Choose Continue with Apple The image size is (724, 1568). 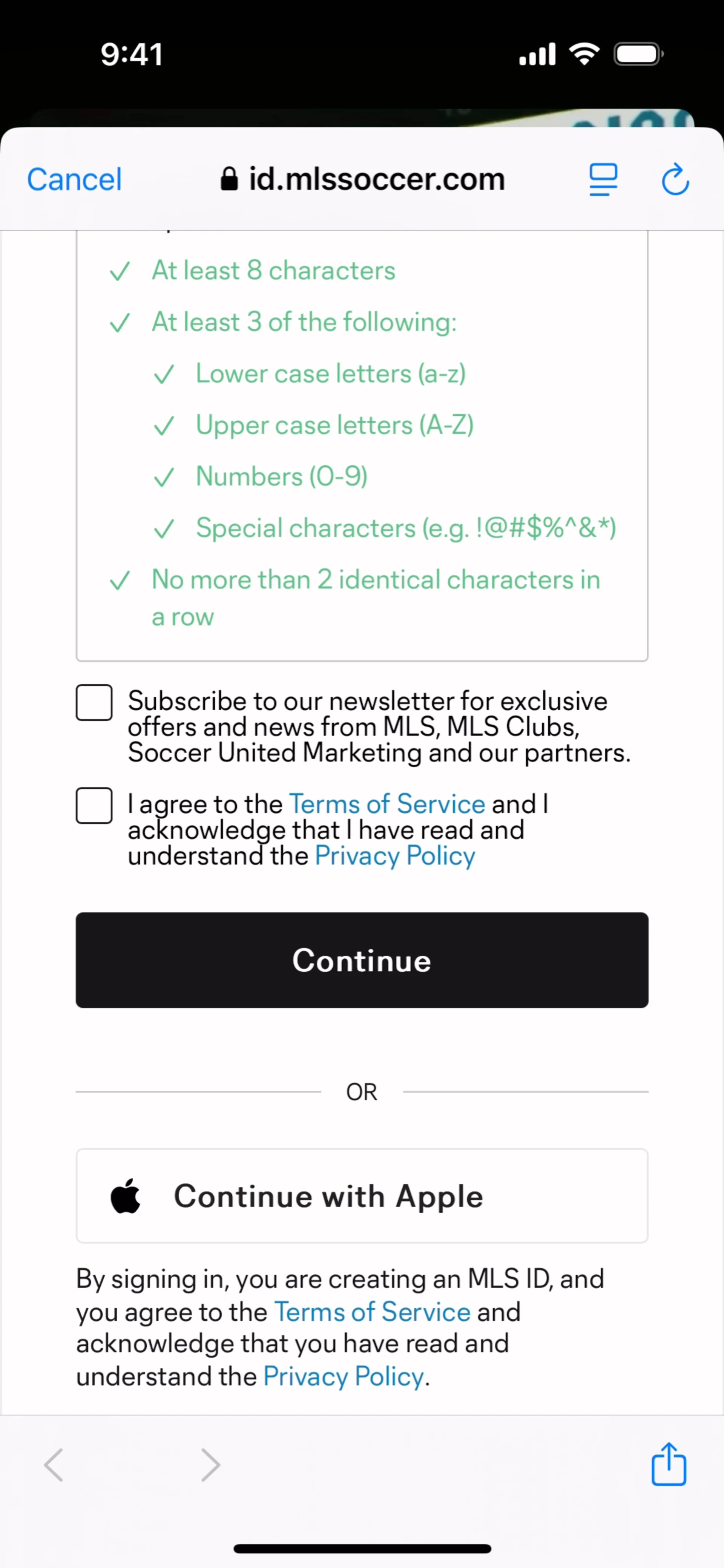pos(362,1196)
